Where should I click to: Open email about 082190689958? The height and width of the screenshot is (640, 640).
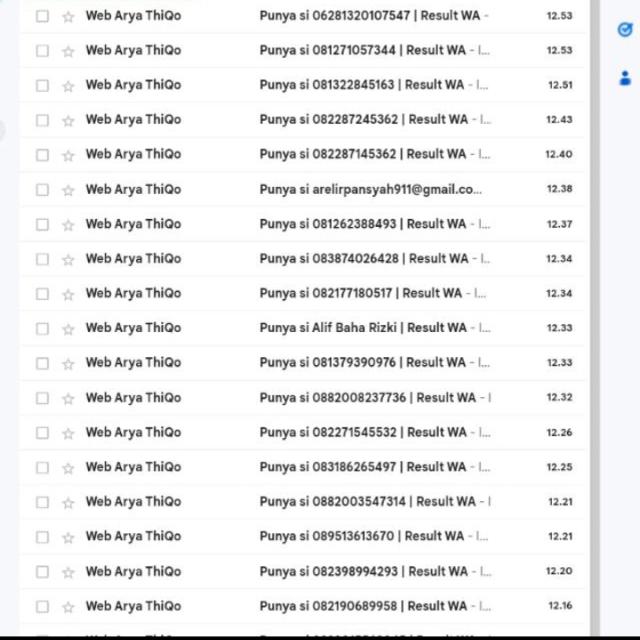pyautogui.click(x=373, y=606)
